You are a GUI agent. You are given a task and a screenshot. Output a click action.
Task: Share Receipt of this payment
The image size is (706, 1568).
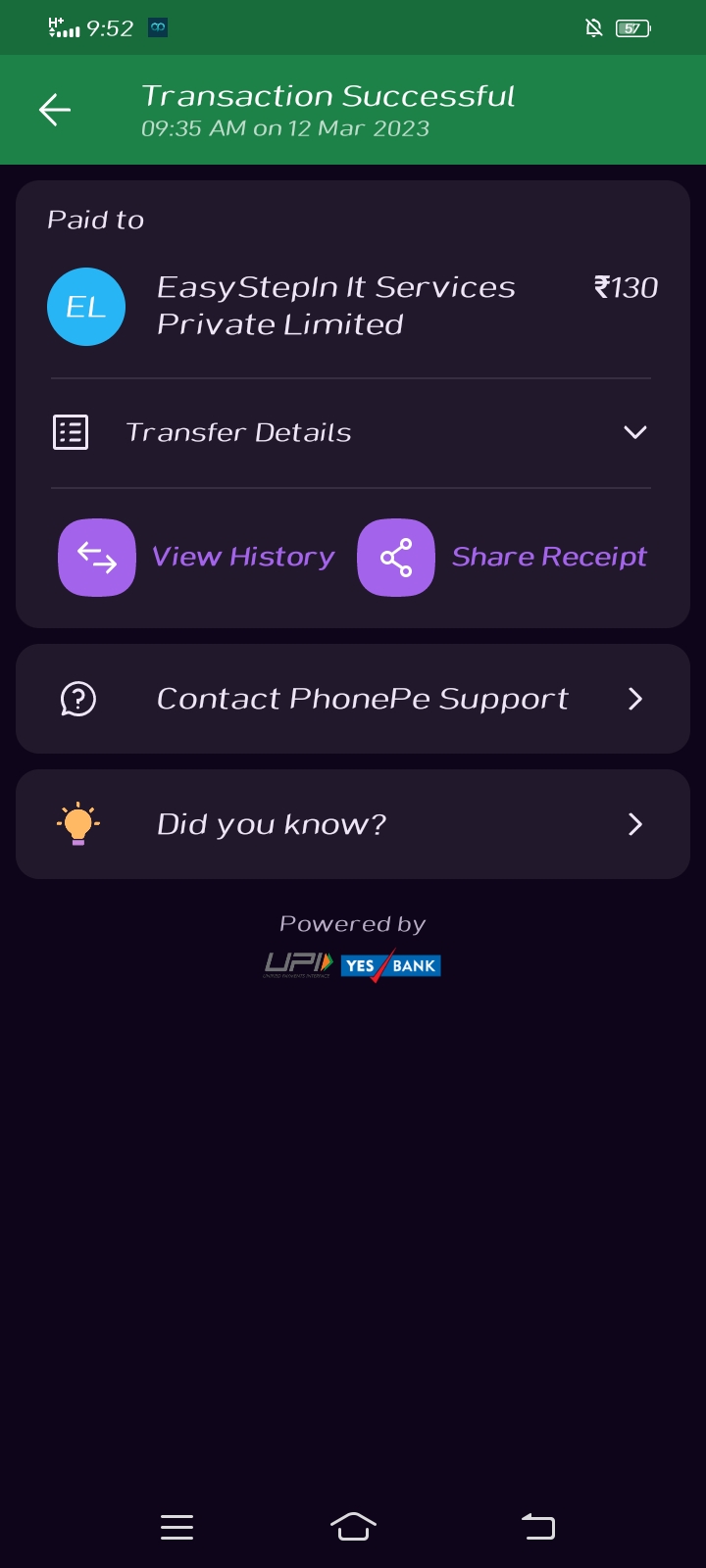(502, 557)
